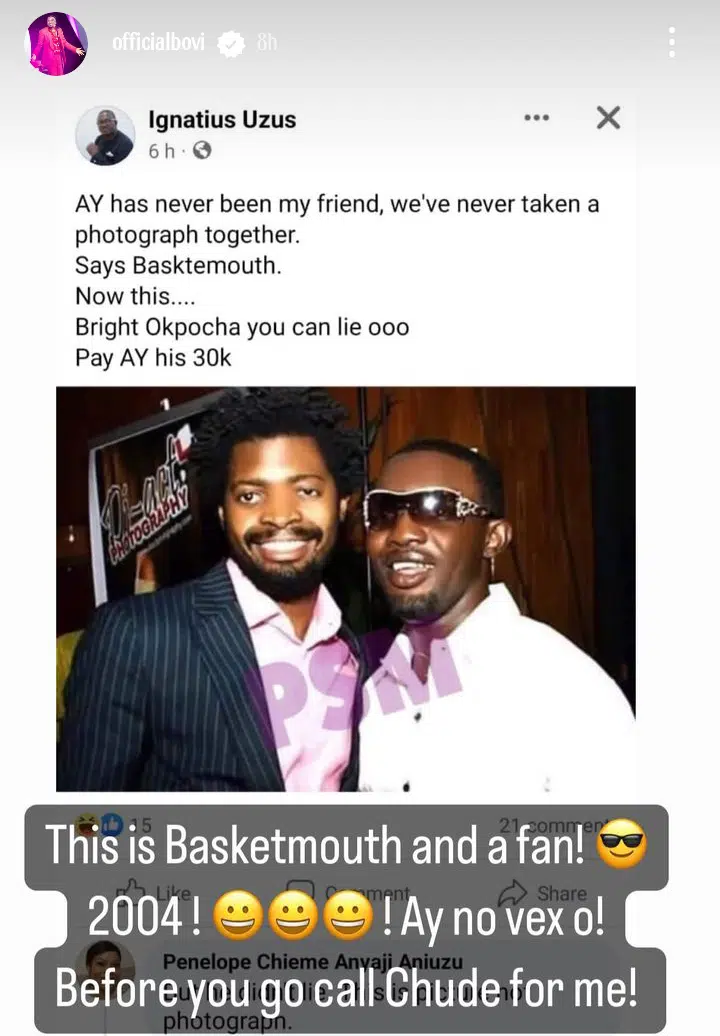Open the story overflow menu
This screenshot has height=1036, width=720.
click(671, 42)
